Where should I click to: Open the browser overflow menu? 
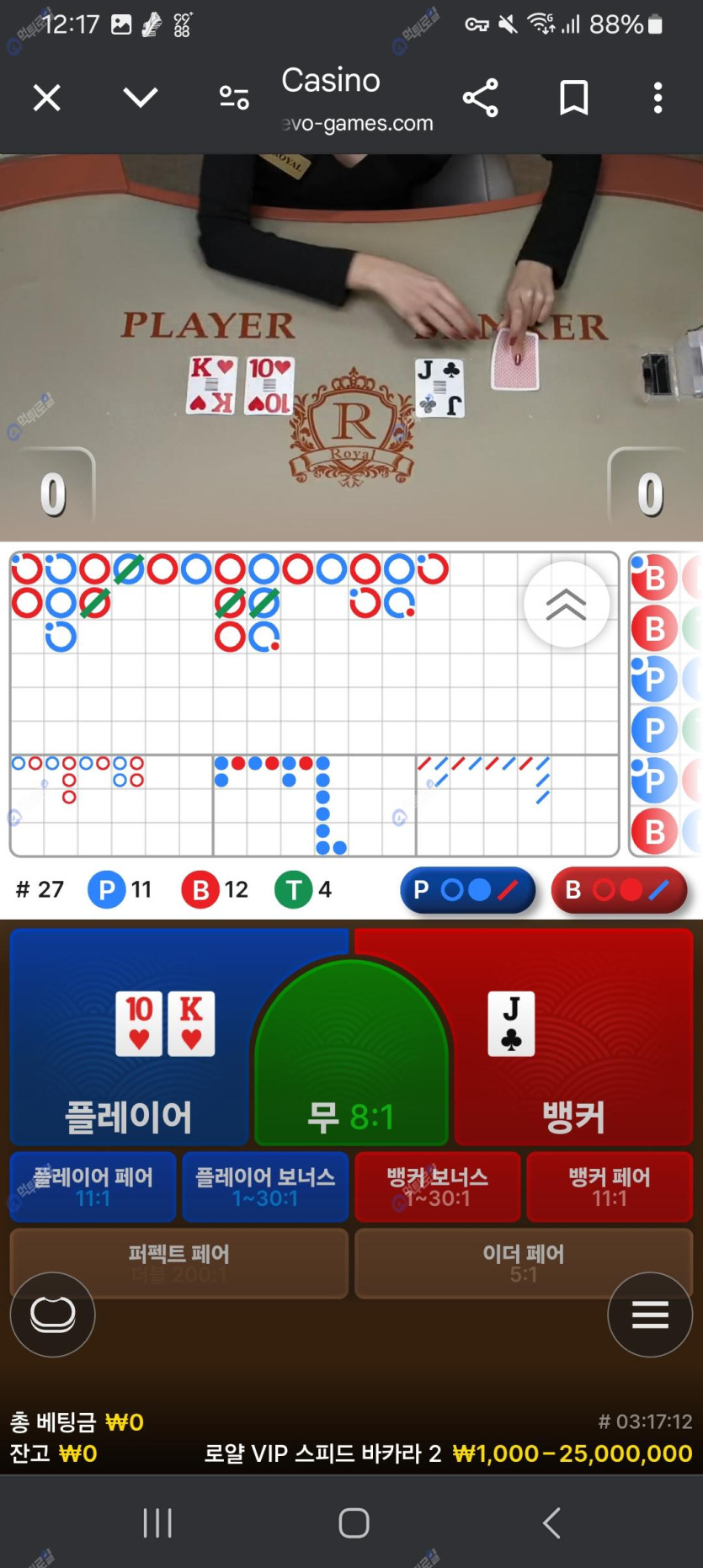pos(658,99)
